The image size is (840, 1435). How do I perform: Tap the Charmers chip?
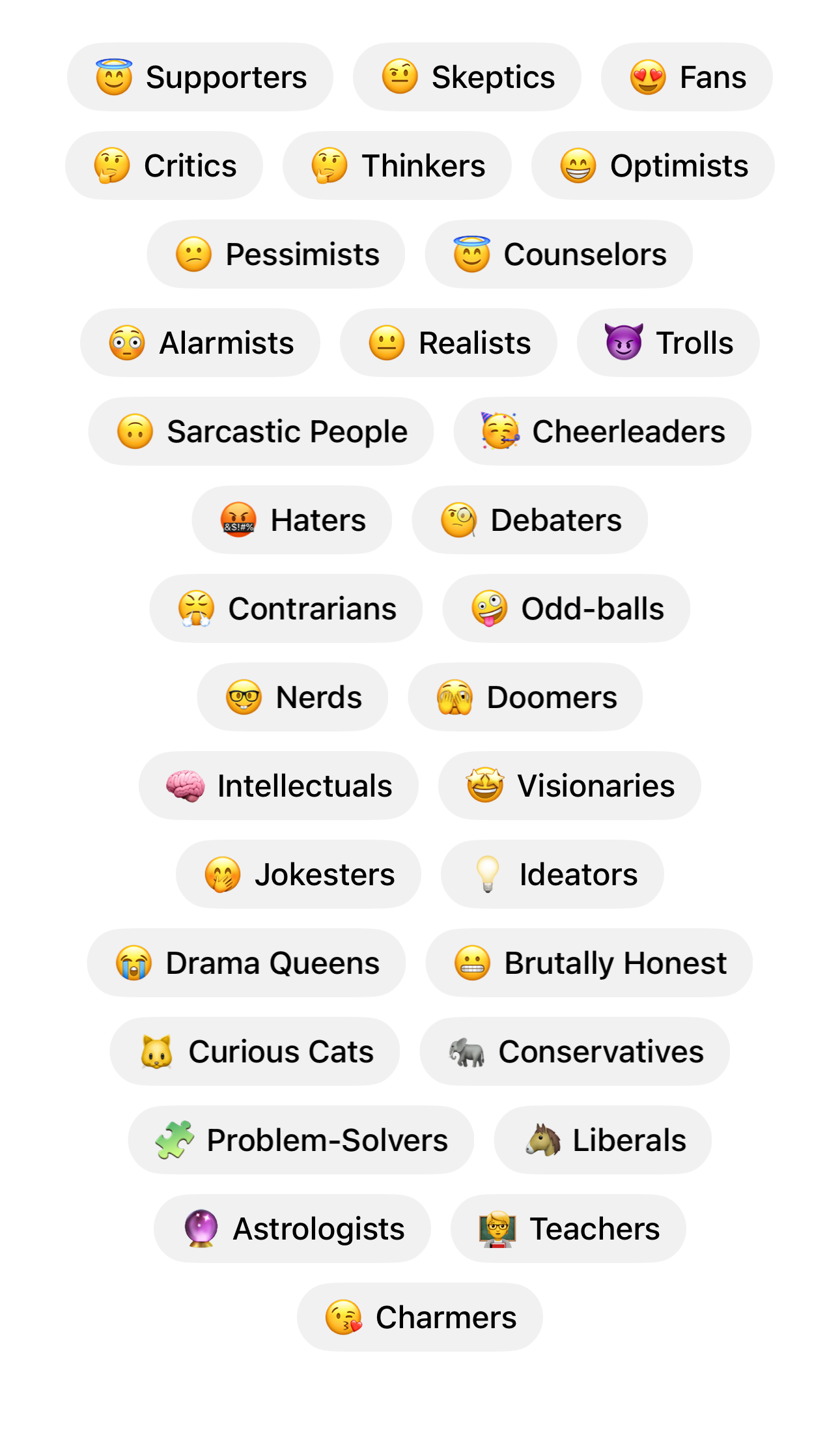click(419, 1318)
